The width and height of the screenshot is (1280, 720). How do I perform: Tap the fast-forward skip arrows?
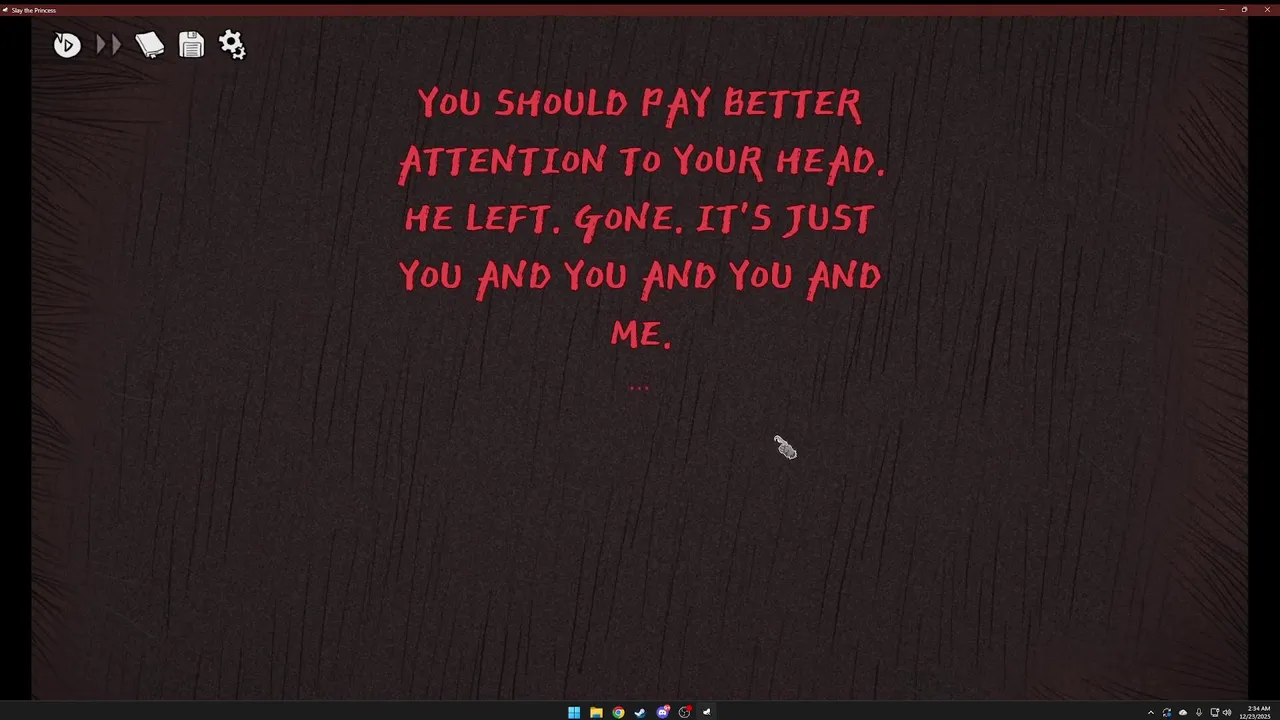[109, 45]
